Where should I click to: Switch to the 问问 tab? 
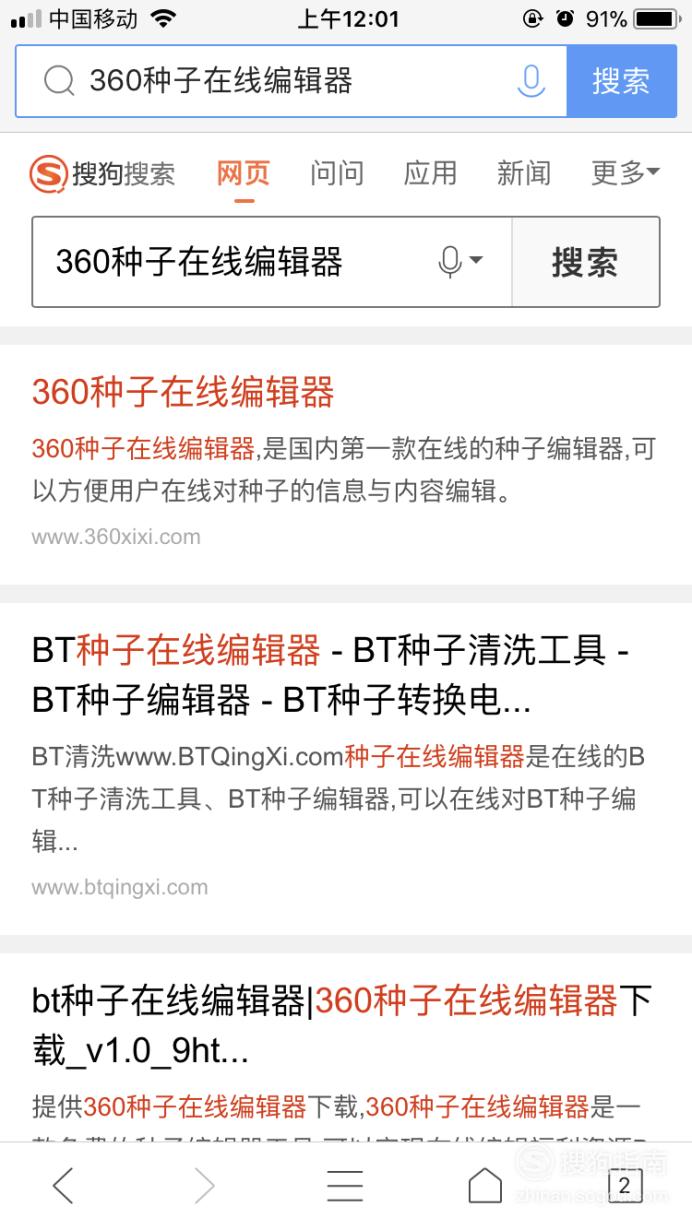337,173
